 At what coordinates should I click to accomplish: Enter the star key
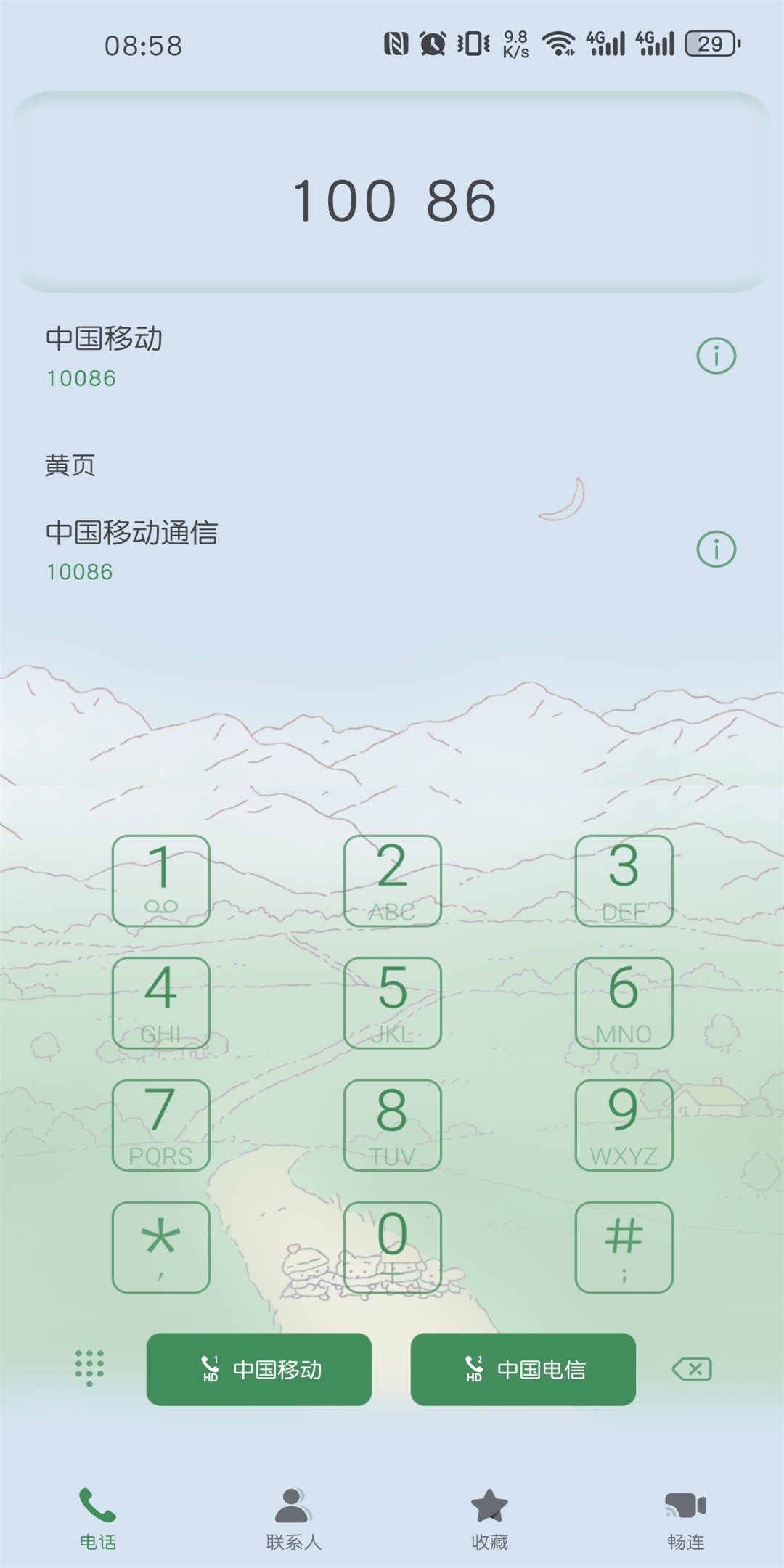(161, 1246)
